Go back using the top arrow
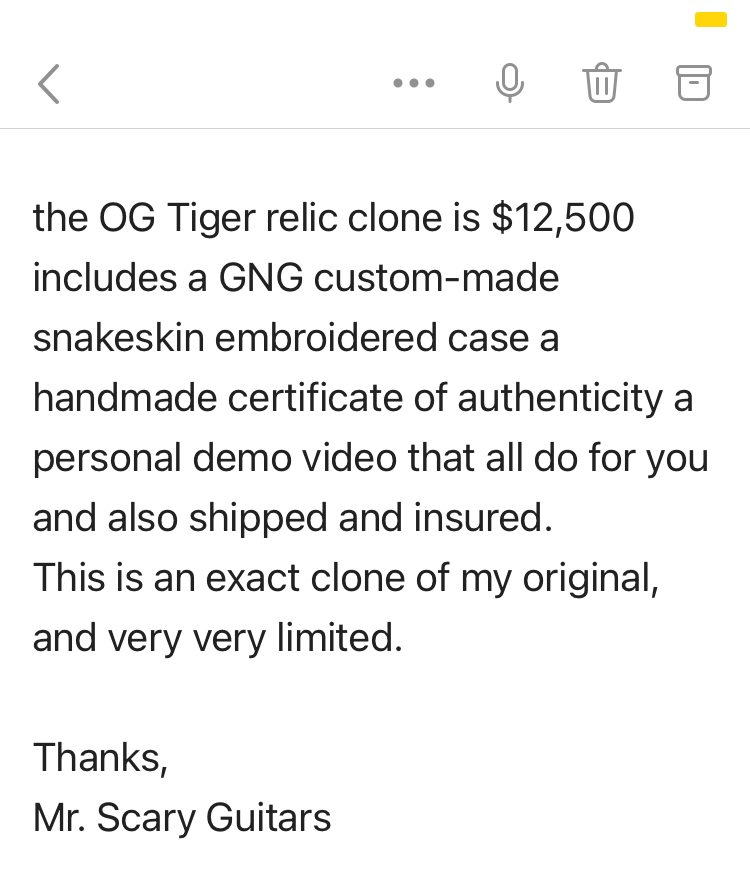Viewport: 750px width, 879px height. (x=49, y=84)
